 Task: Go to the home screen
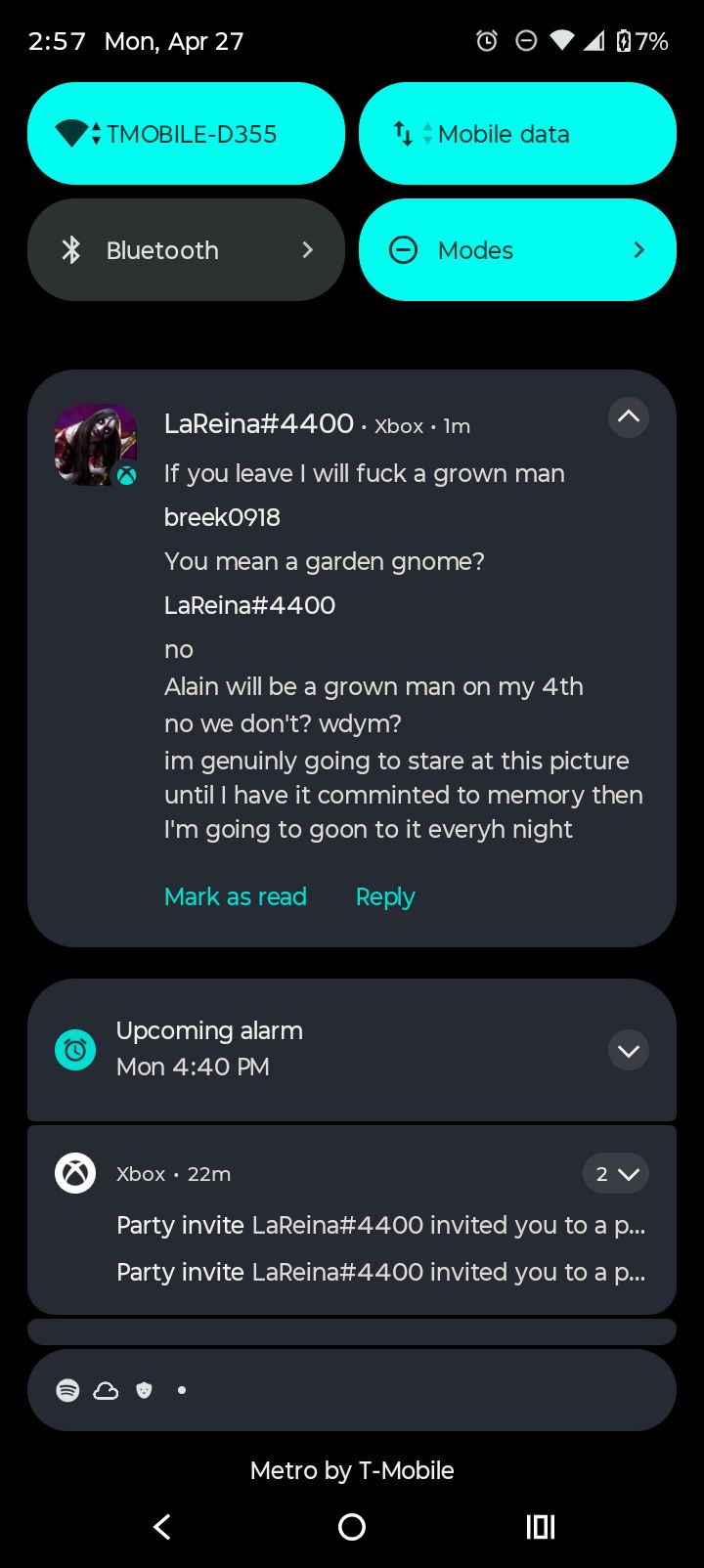point(352,1526)
